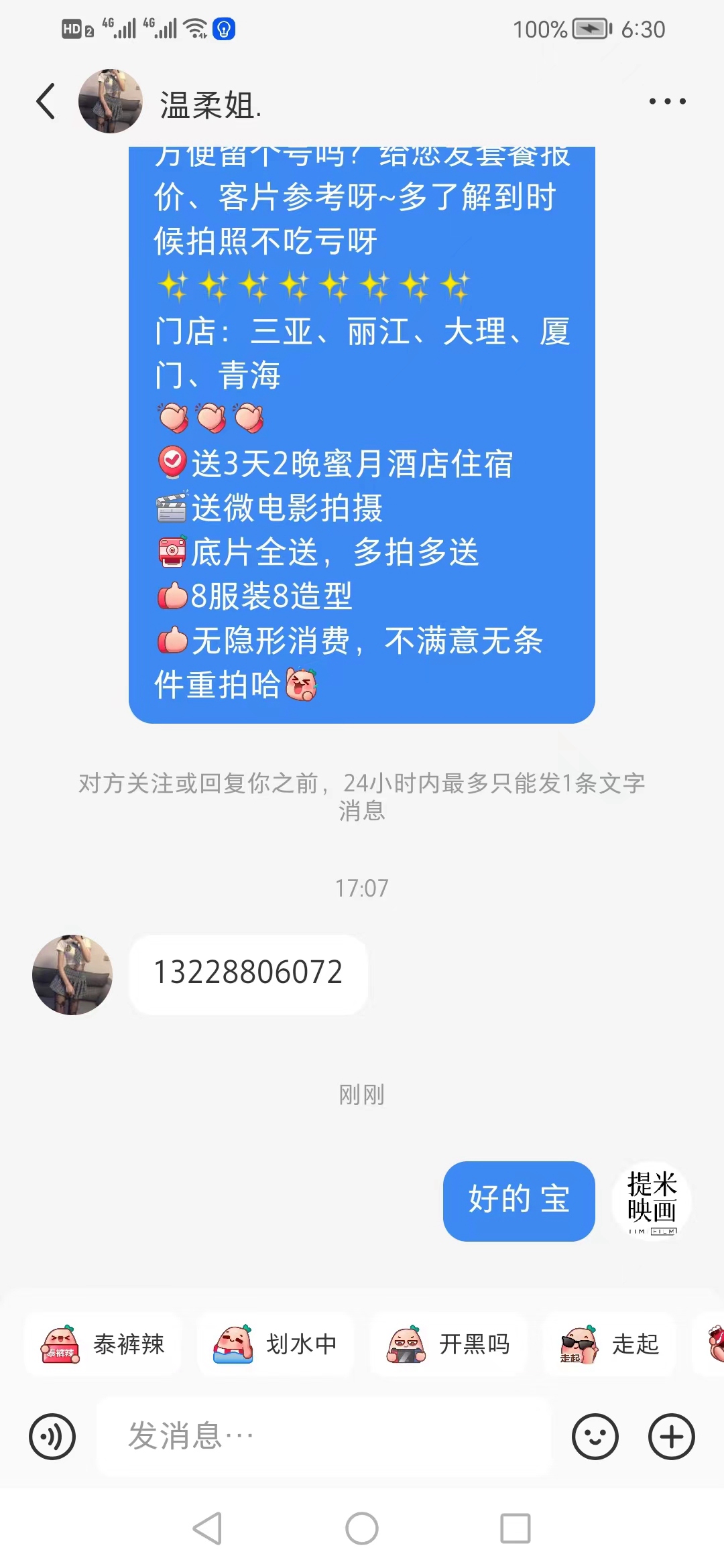Go back from the chat with 温柔姐
The width and height of the screenshot is (724, 1568).
pos(46,102)
